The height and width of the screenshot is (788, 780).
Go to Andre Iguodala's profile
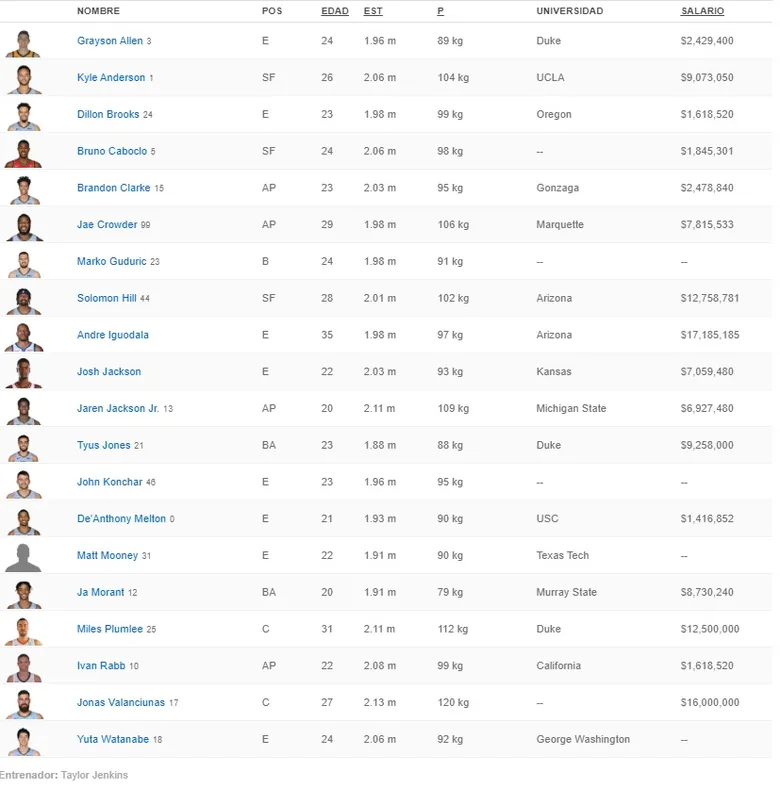point(113,335)
